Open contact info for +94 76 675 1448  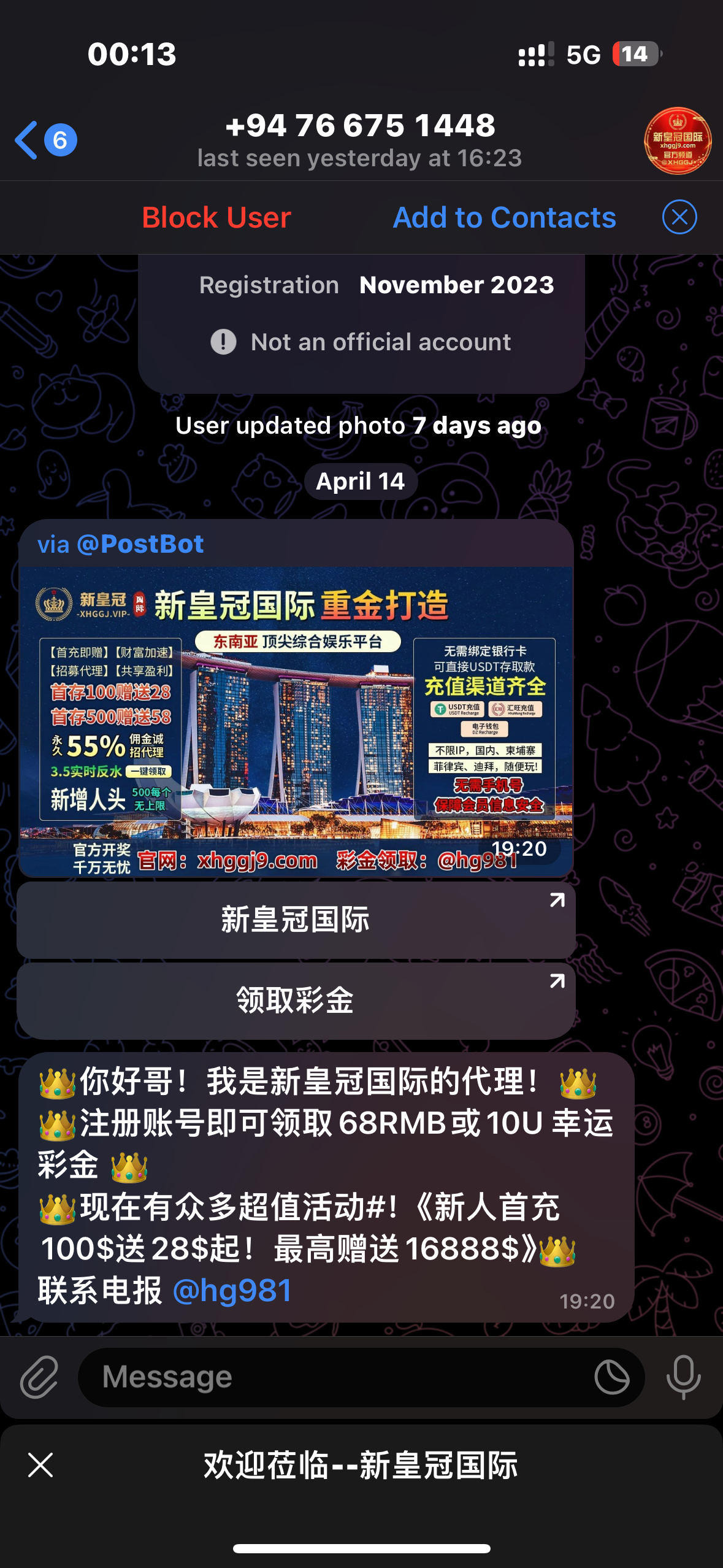point(360,140)
